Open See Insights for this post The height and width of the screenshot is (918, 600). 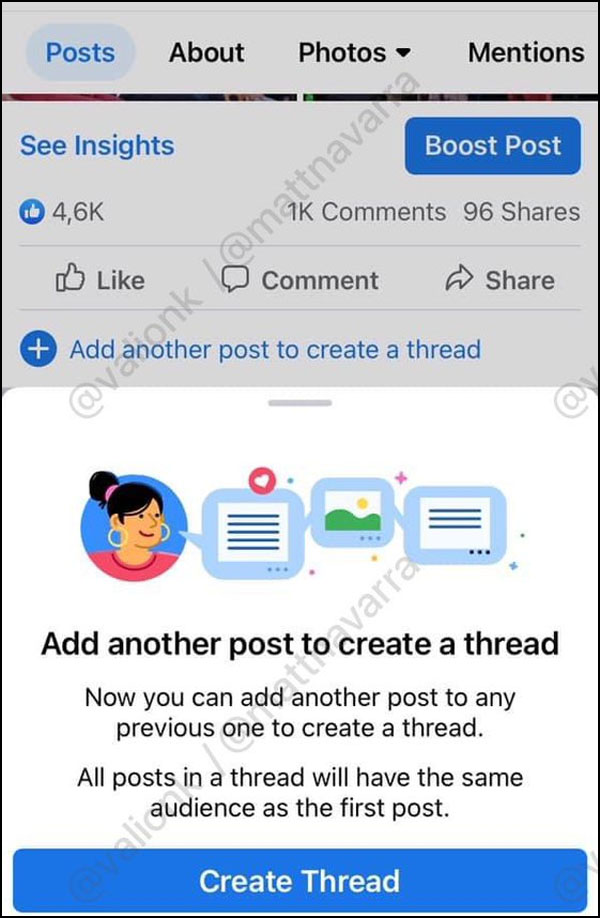click(x=97, y=145)
